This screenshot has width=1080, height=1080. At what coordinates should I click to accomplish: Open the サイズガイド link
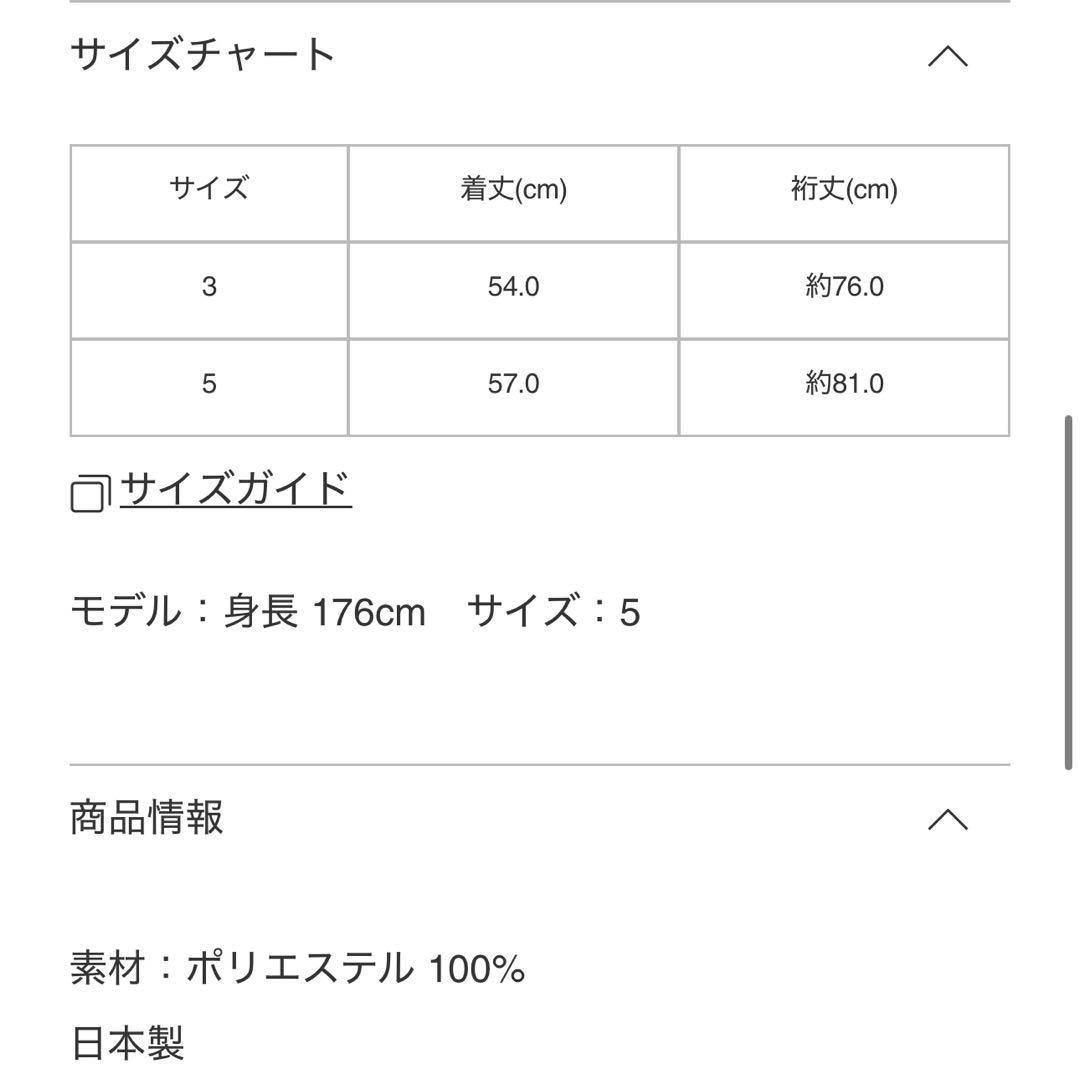pos(234,489)
